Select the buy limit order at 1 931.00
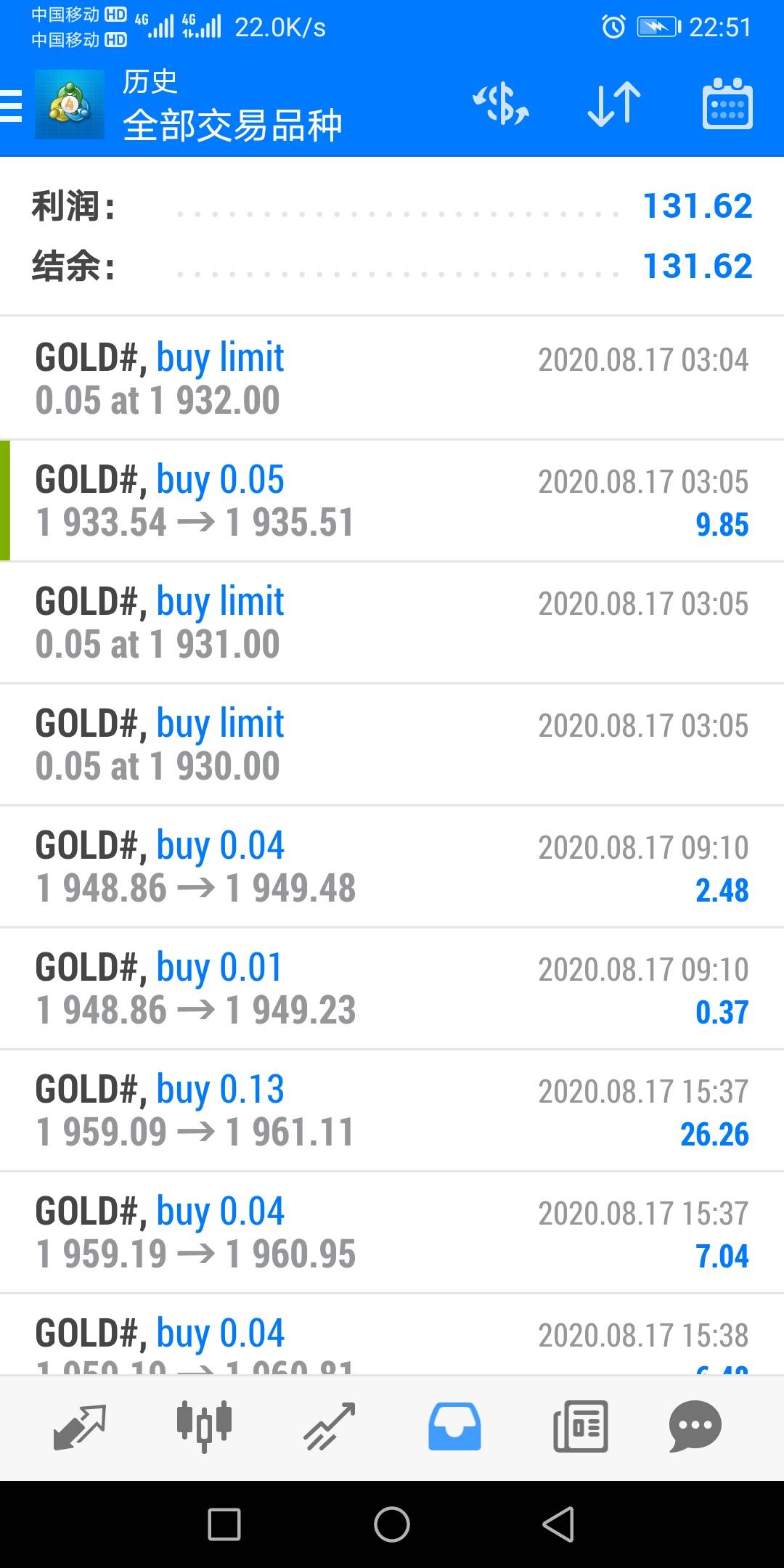 [392, 623]
